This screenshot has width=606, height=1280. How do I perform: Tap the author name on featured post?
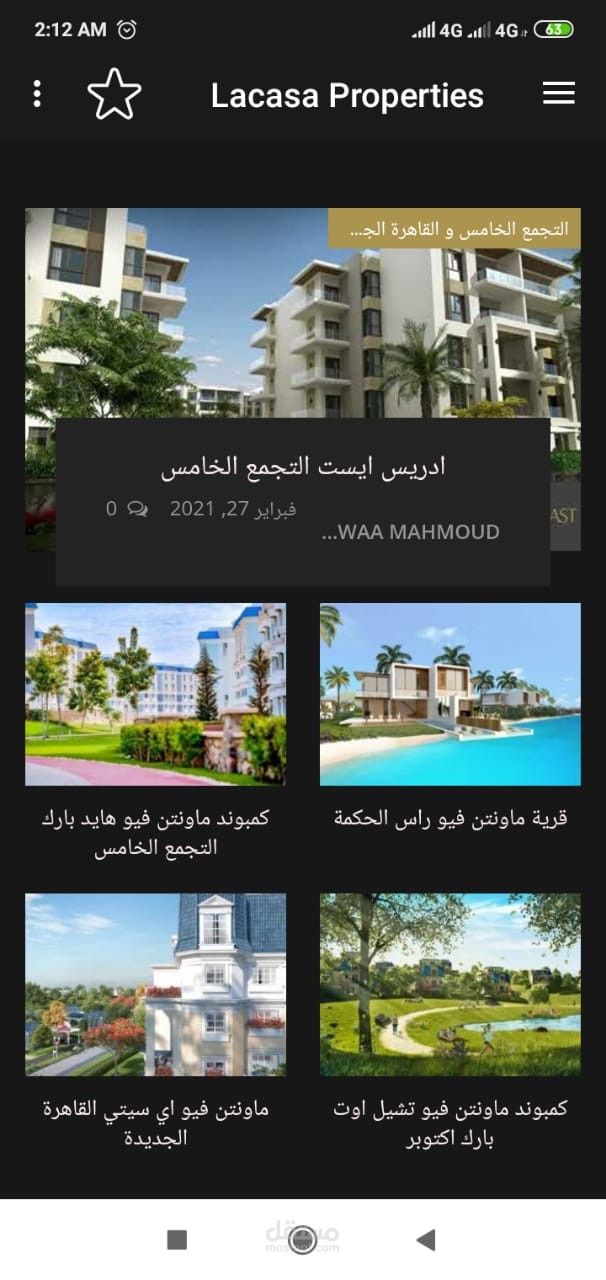410,532
